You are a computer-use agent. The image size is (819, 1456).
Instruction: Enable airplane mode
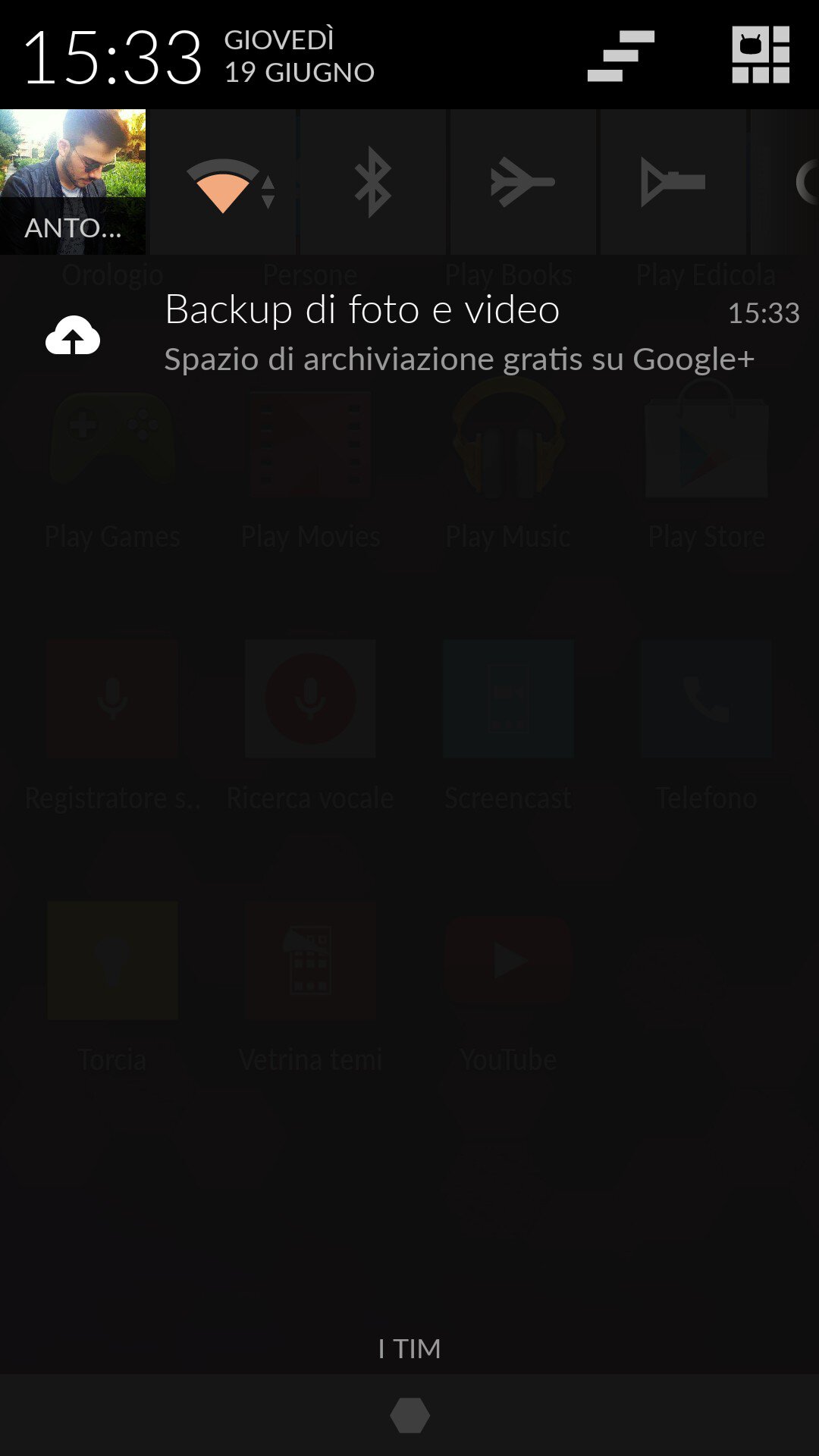(x=523, y=182)
